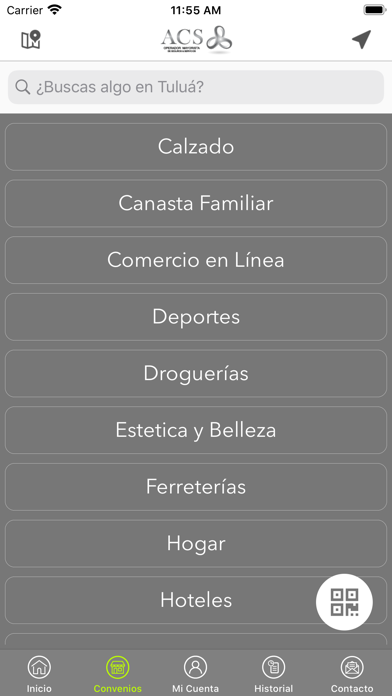Image resolution: width=392 pixels, height=696 pixels.
Task: Select Canasta Familiar category
Action: pyautogui.click(x=196, y=203)
